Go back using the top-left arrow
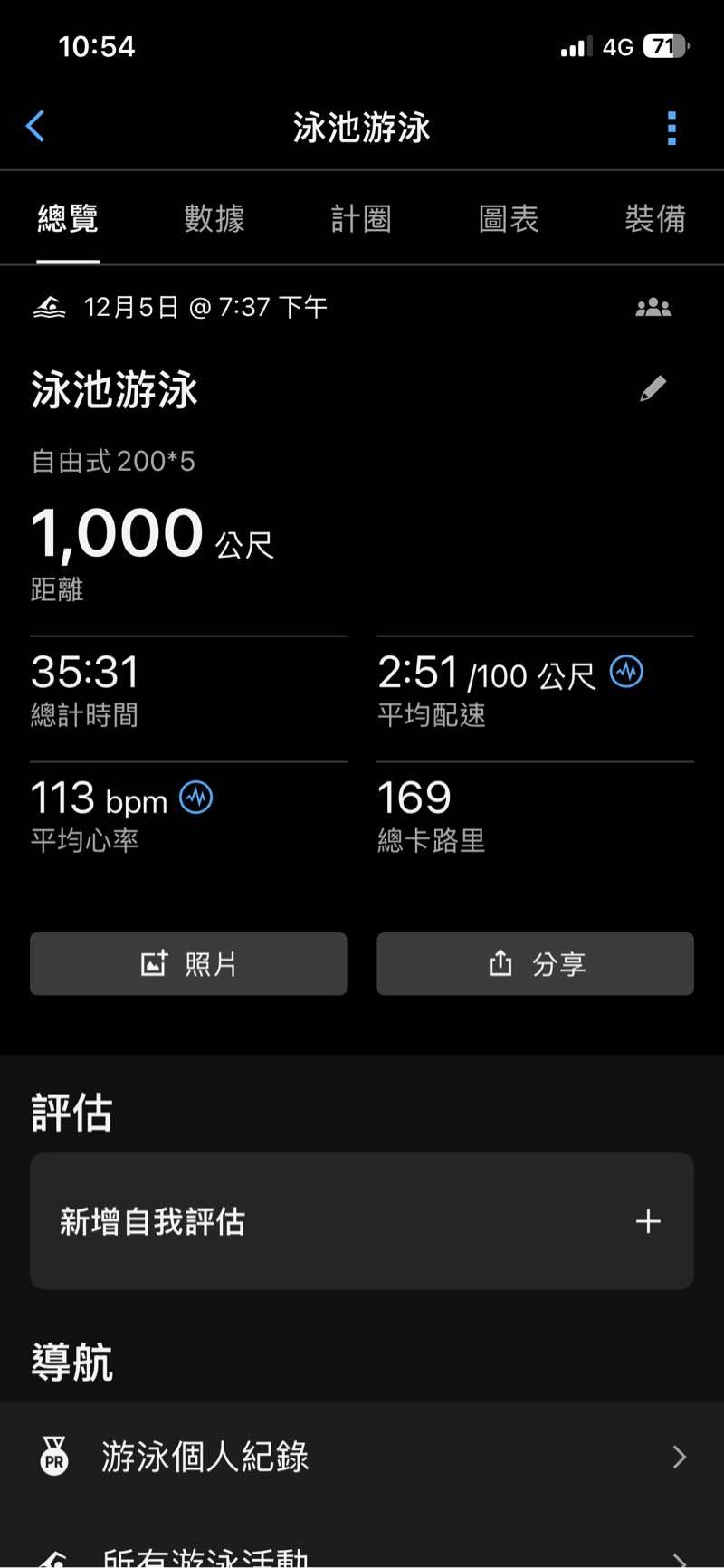The height and width of the screenshot is (1568, 724). (x=36, y=128)
